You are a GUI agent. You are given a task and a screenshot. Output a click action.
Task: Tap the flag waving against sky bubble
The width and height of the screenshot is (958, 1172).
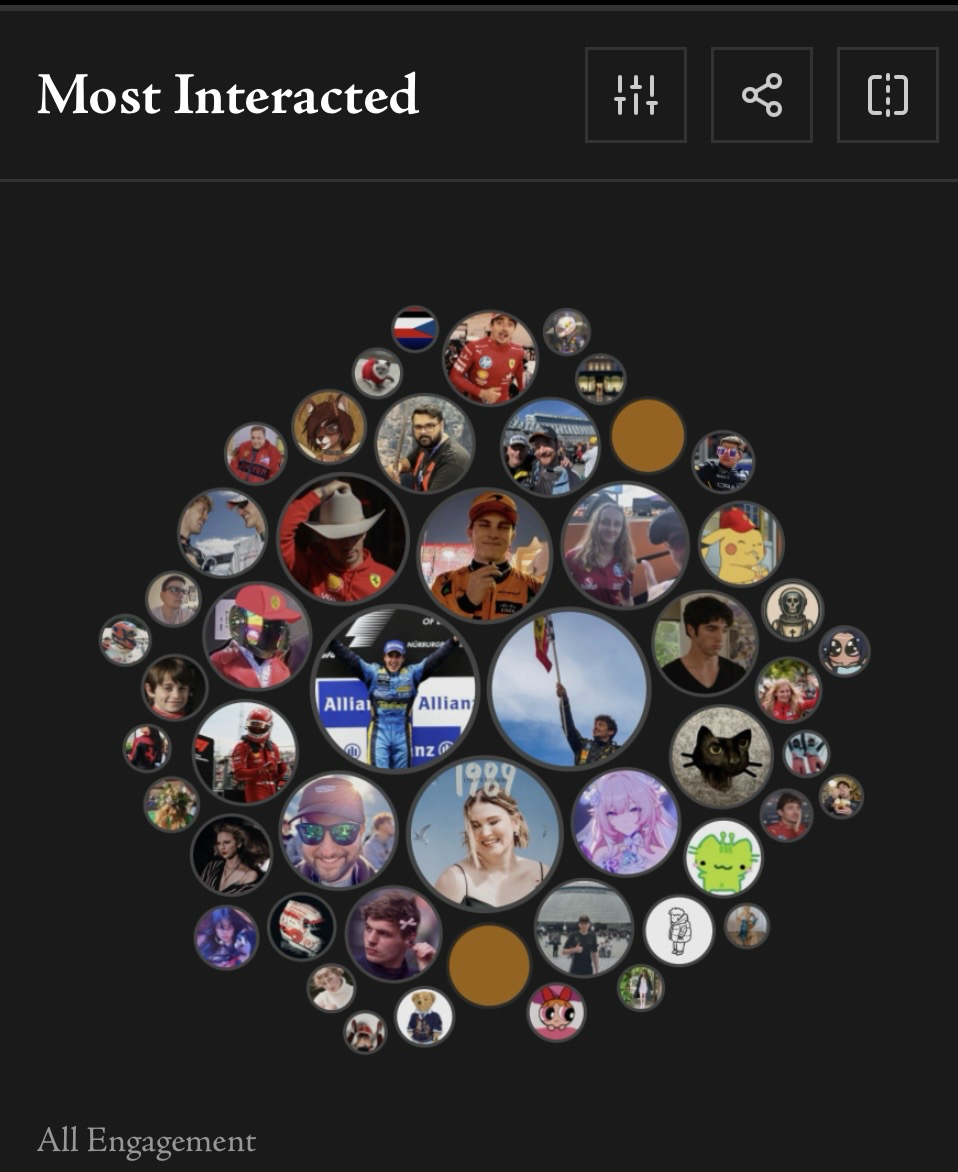click(x=570, y=689)
